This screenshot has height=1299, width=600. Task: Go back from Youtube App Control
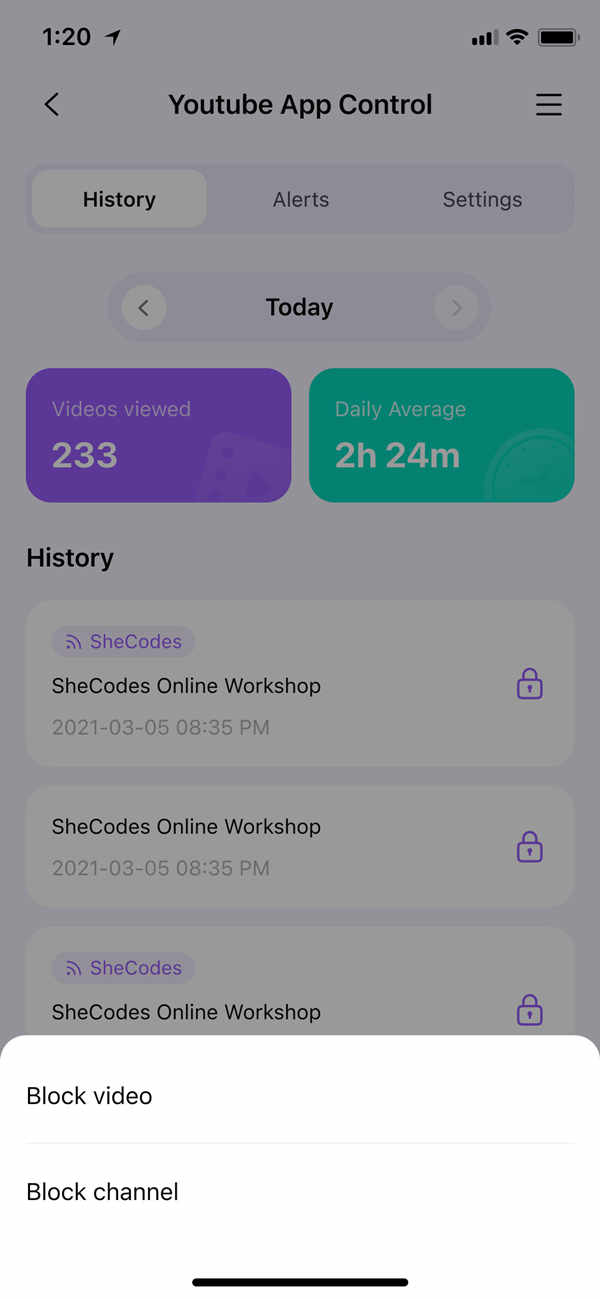point(52,105)
